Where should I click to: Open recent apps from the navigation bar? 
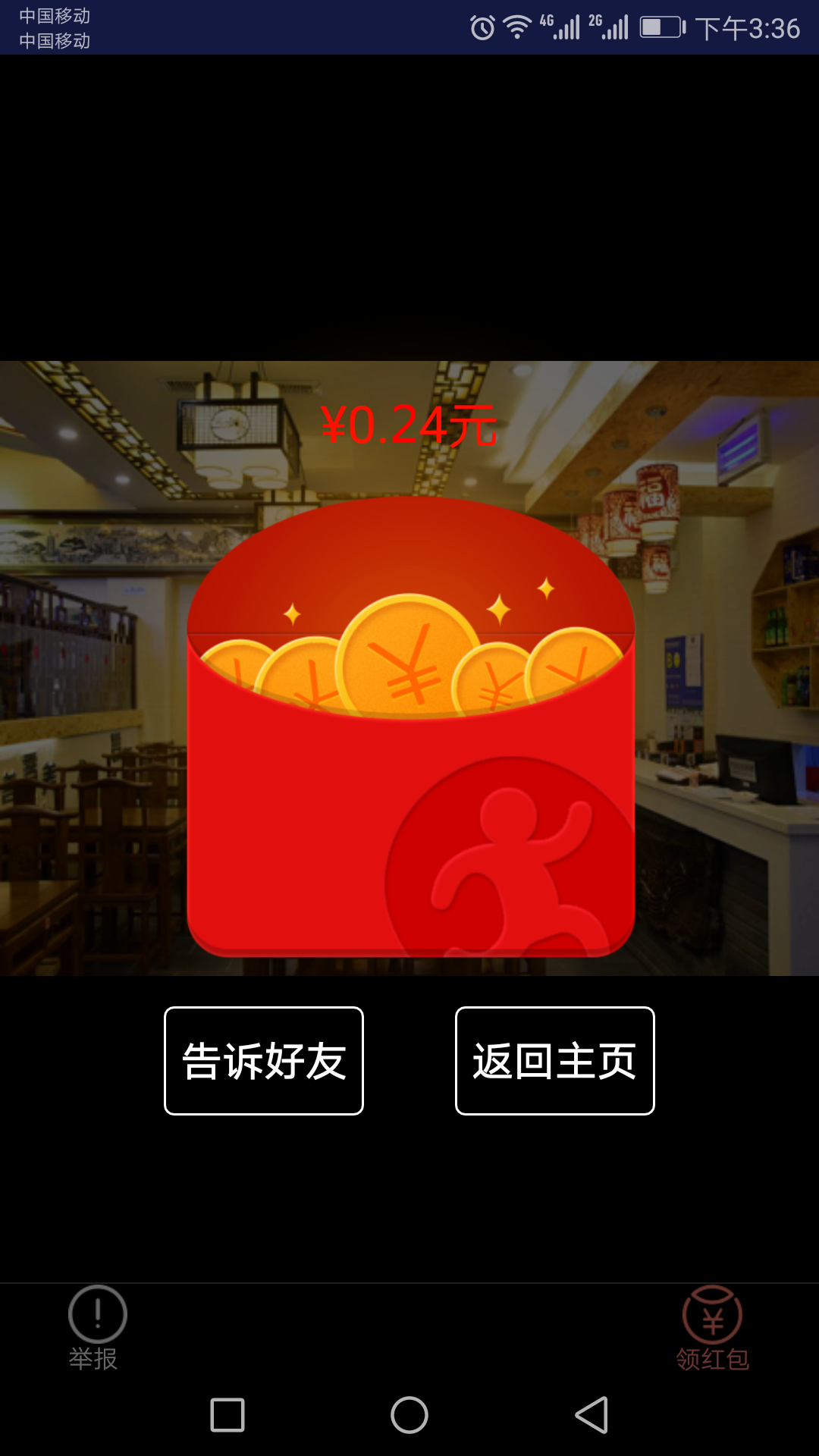pos(227,1415)
